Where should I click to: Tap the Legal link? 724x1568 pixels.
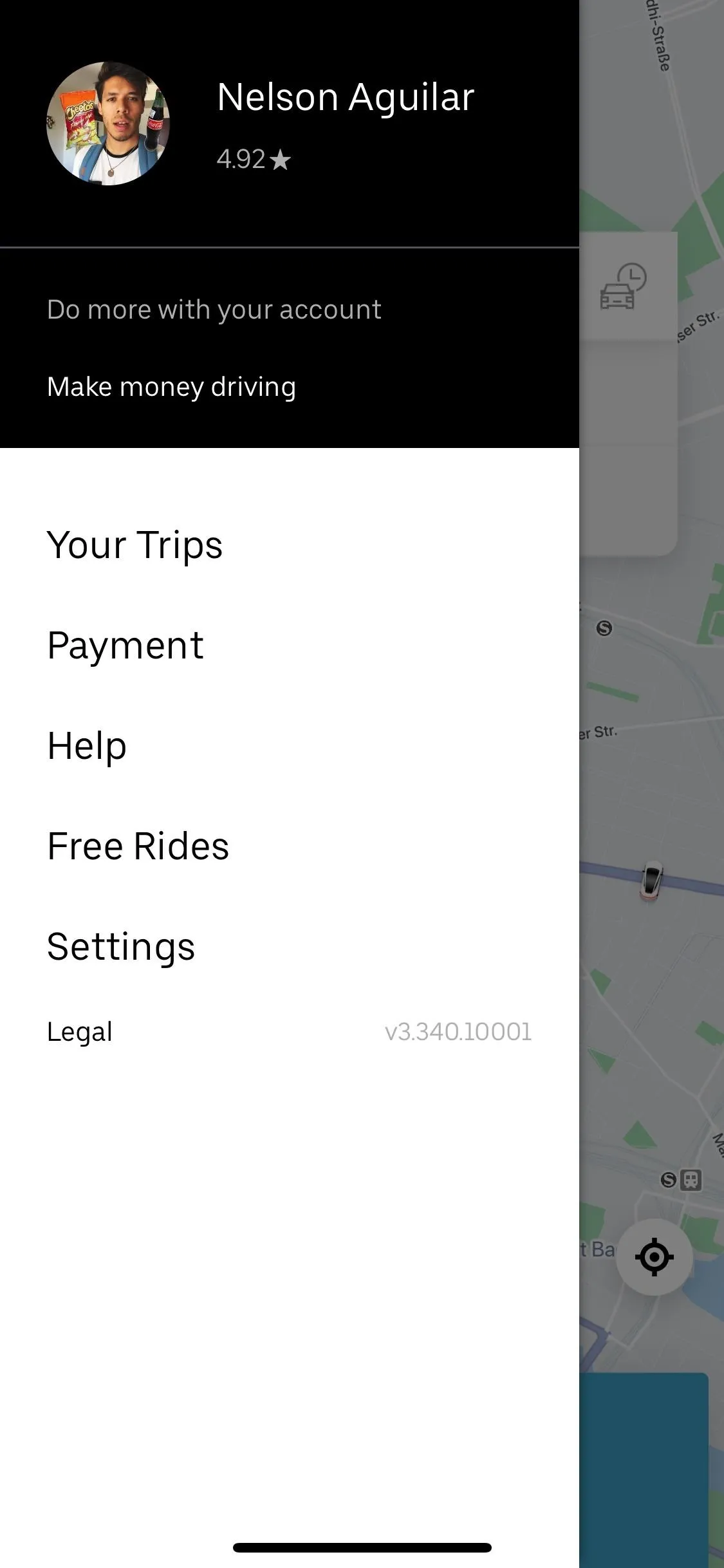click(x=80, y=1032)
